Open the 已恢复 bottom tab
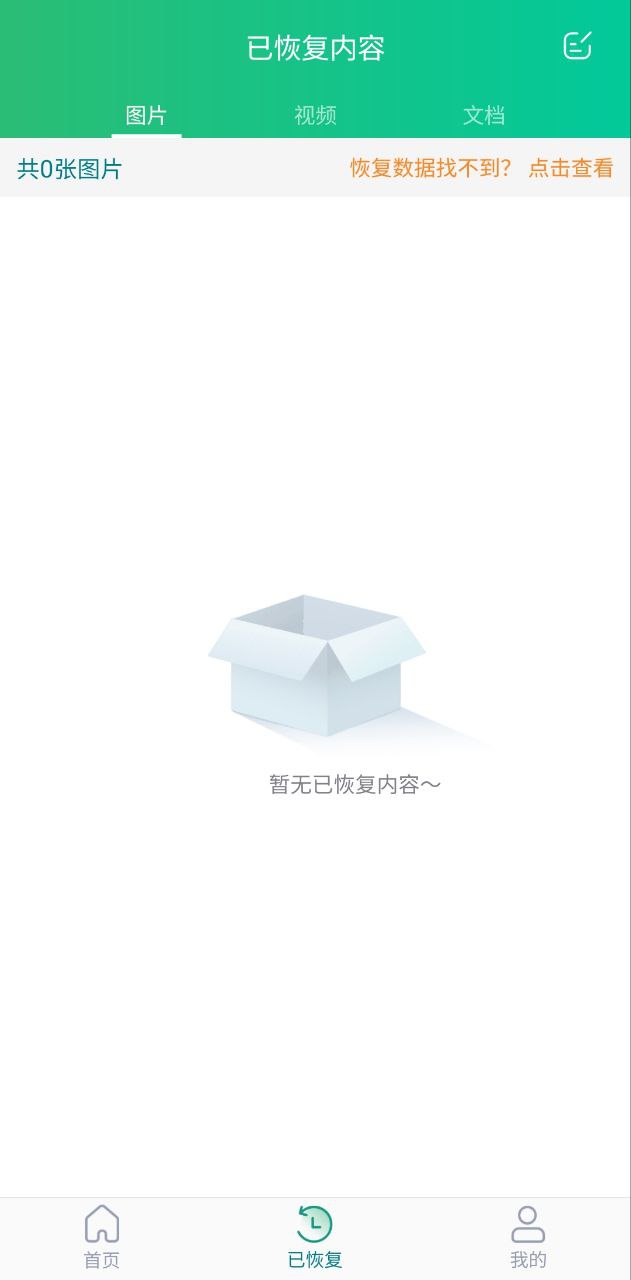Image resolution: width=631 pixels, height=1280 pixels. pyautogui.click(x=315, y=1237)
